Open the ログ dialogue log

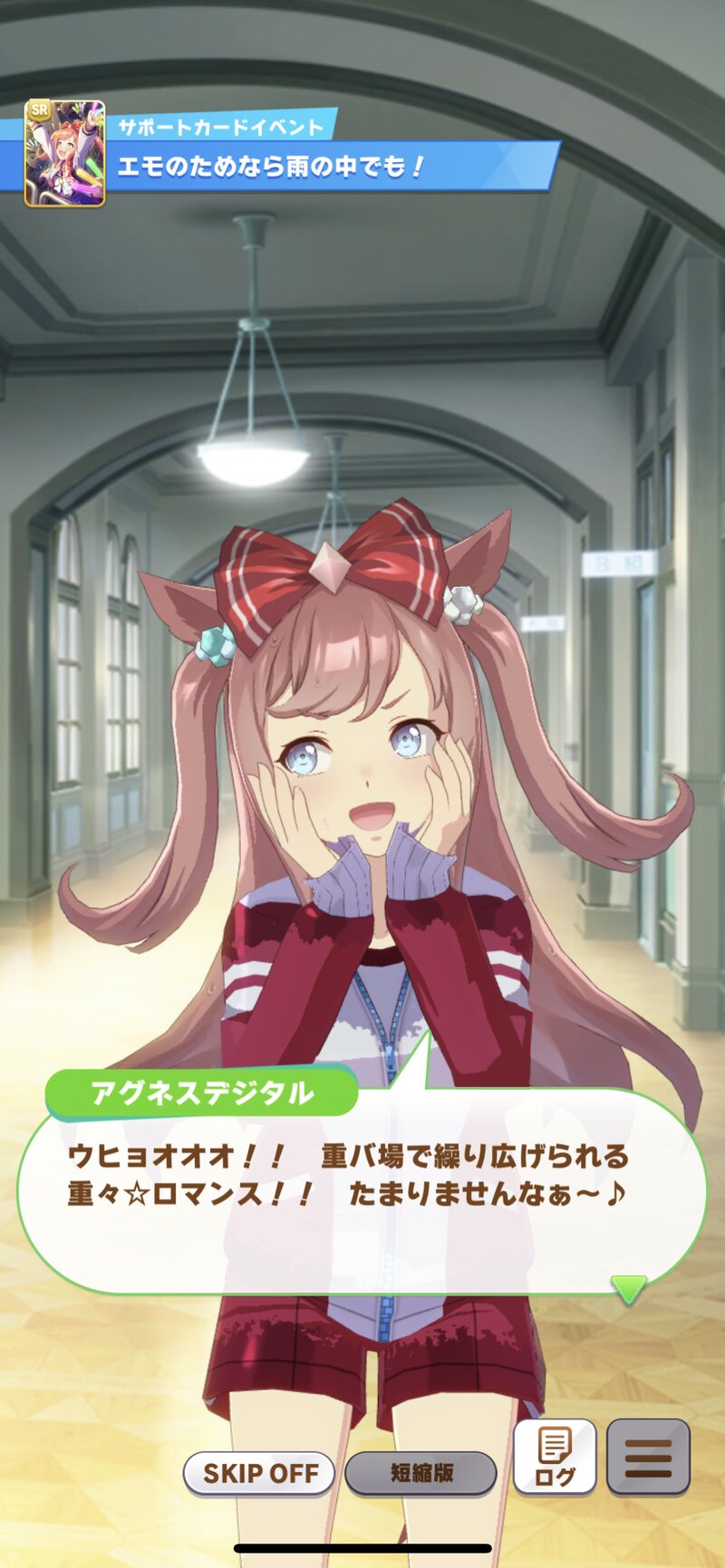click(x=555, y=1457)
